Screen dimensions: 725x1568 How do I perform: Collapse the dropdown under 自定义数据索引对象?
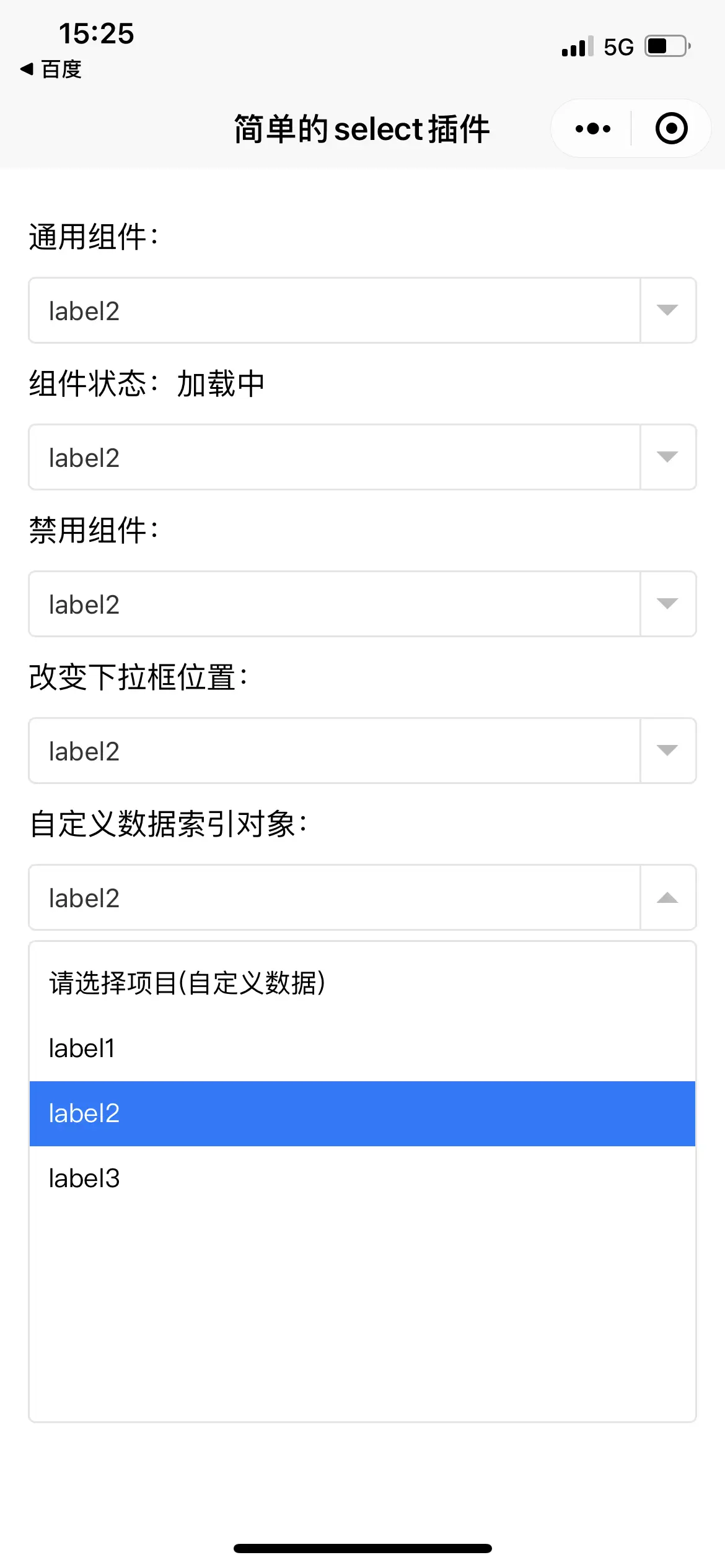point(362,897)
